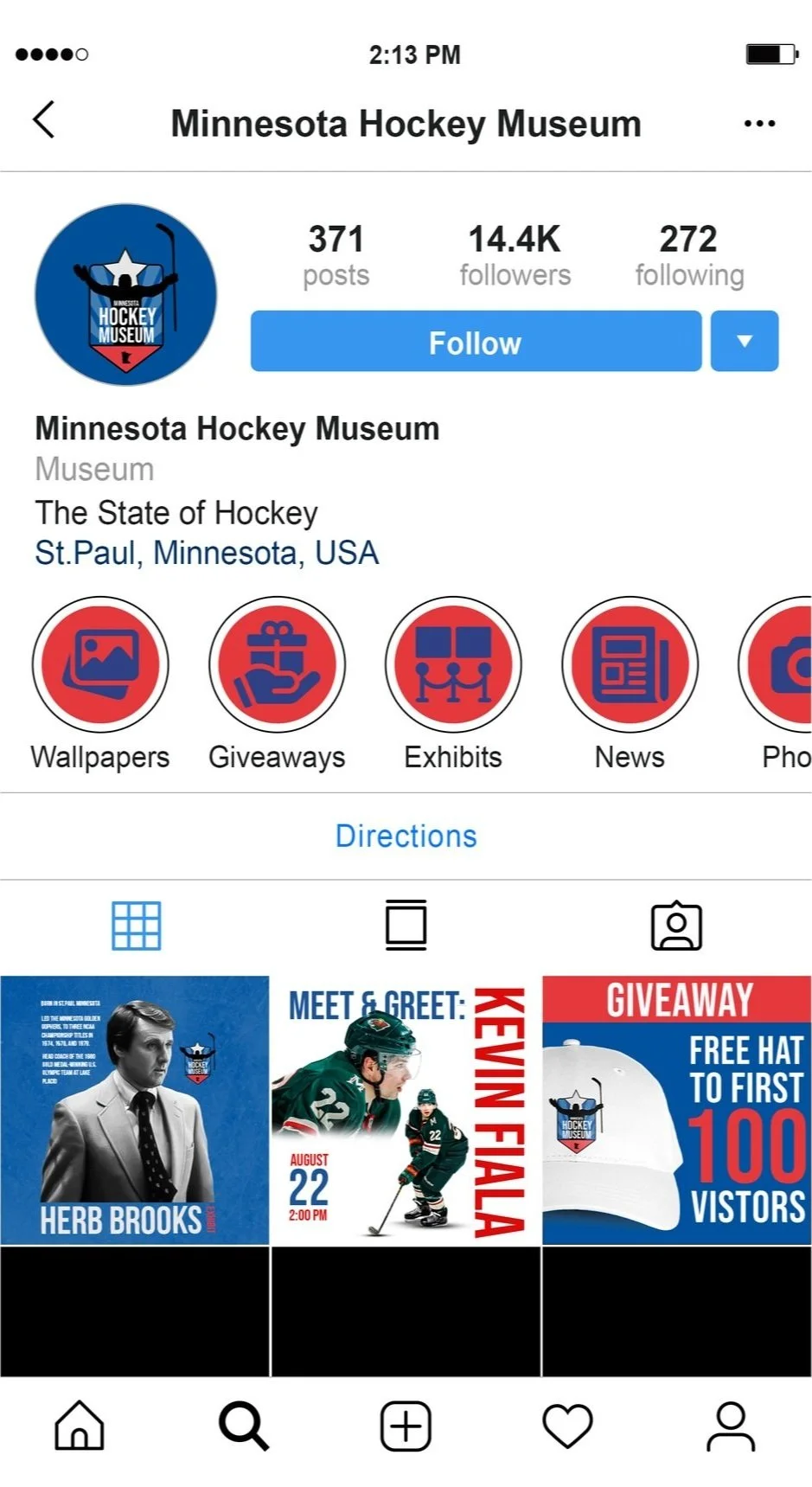Go to the home feed tab

pos(80,1425)
